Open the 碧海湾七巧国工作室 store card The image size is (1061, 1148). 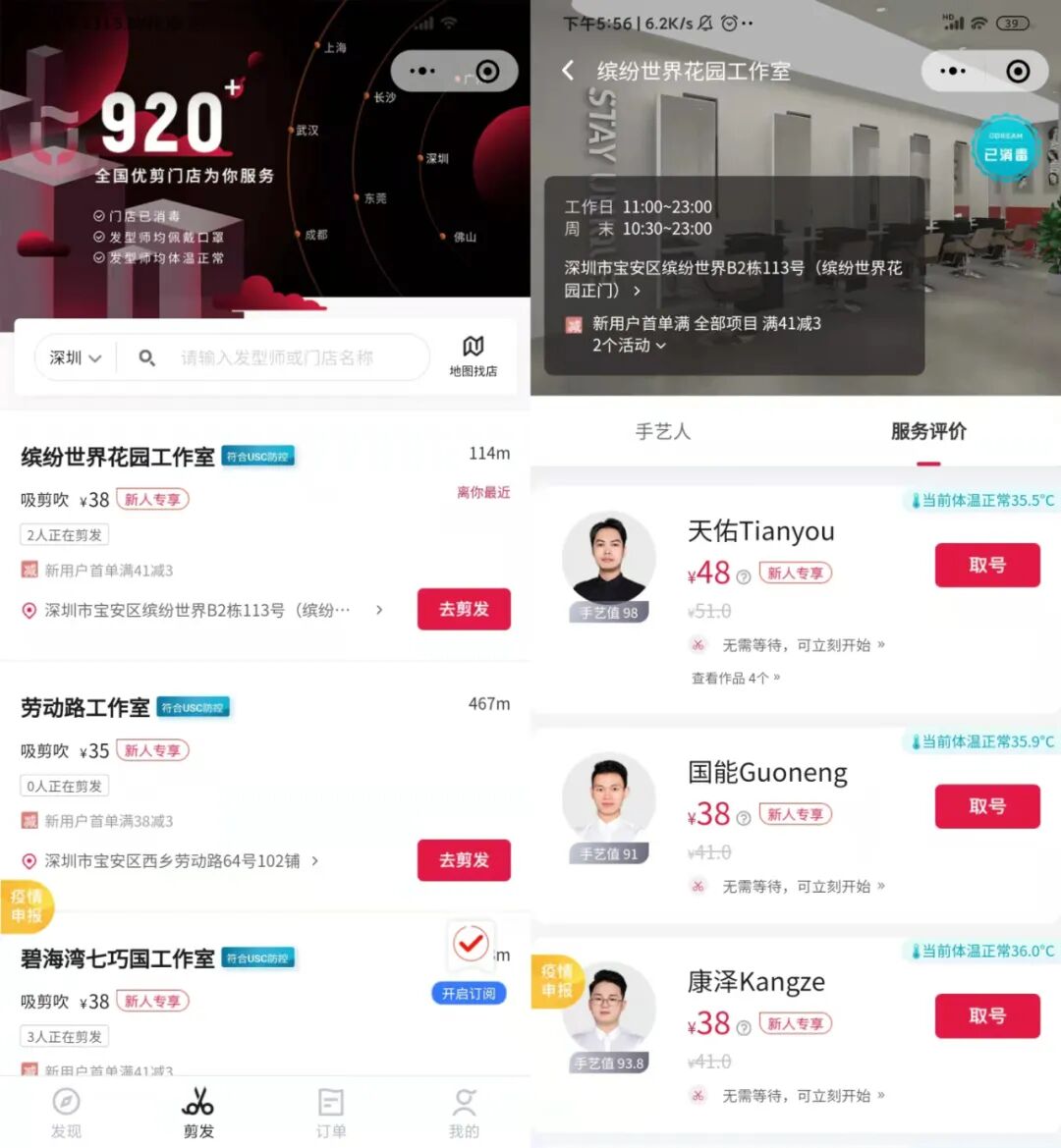(118, 958)
